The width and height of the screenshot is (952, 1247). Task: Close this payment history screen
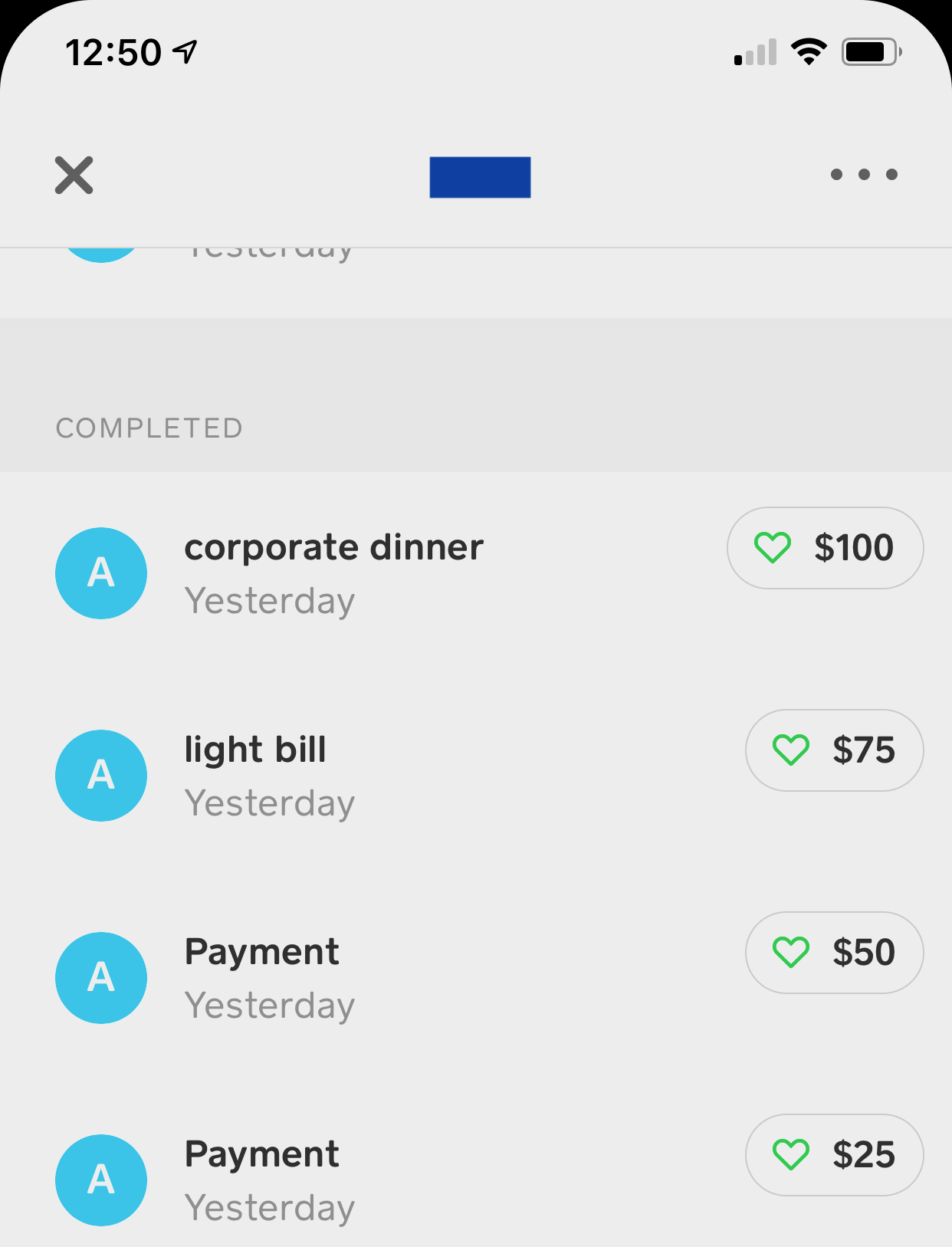pyautogui.click(x=74, y=176)
